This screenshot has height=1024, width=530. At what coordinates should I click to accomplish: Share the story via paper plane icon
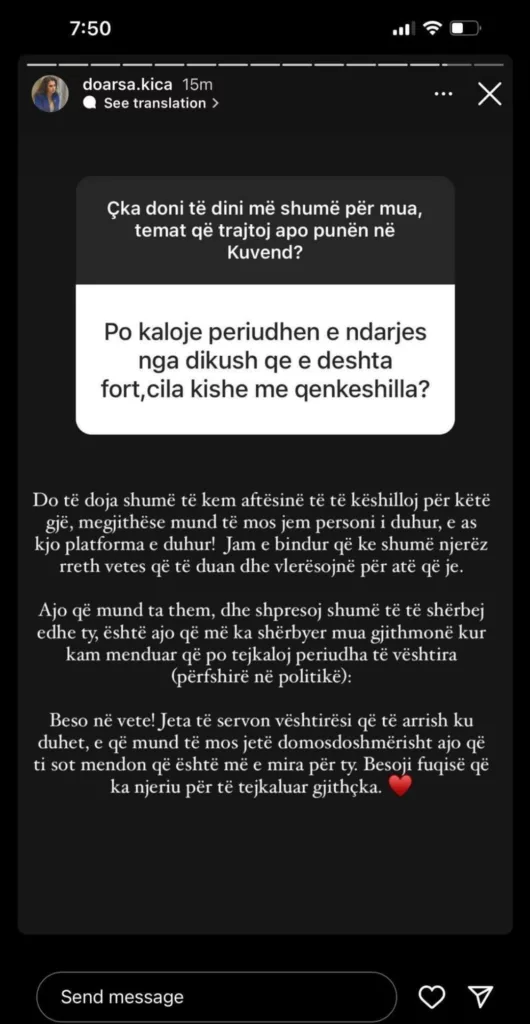click(x=480, y=997)
